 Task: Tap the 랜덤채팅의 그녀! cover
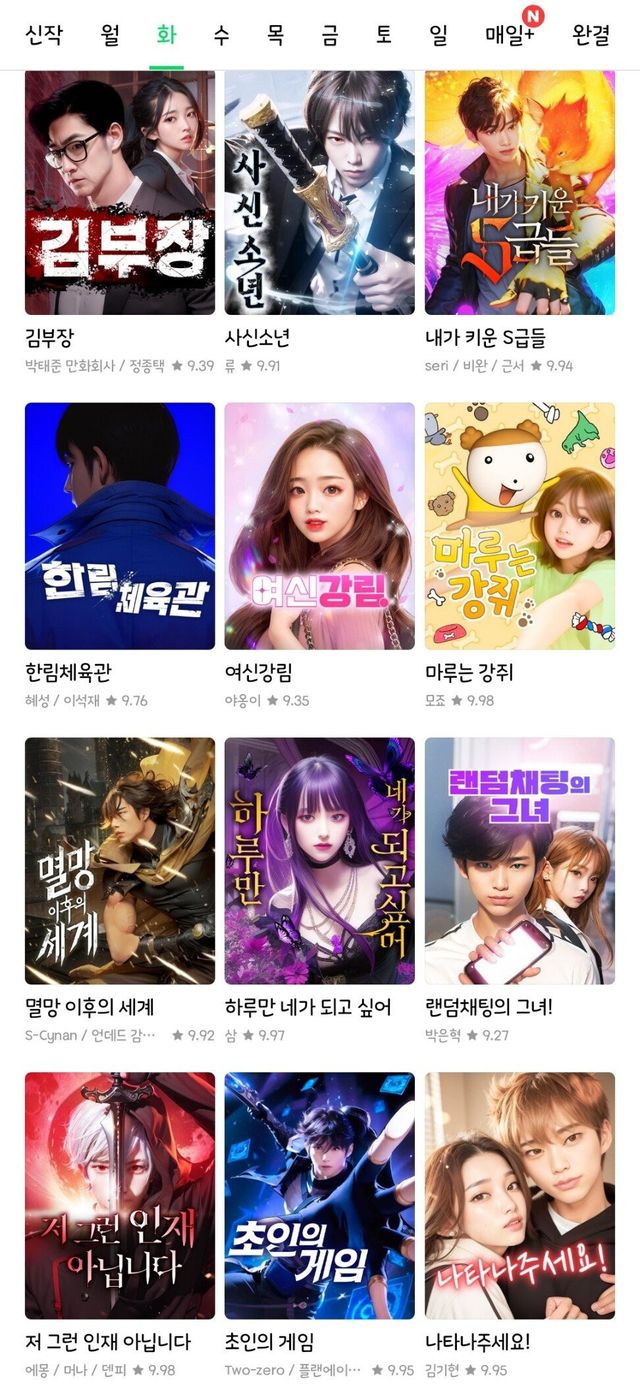point(520,861)
